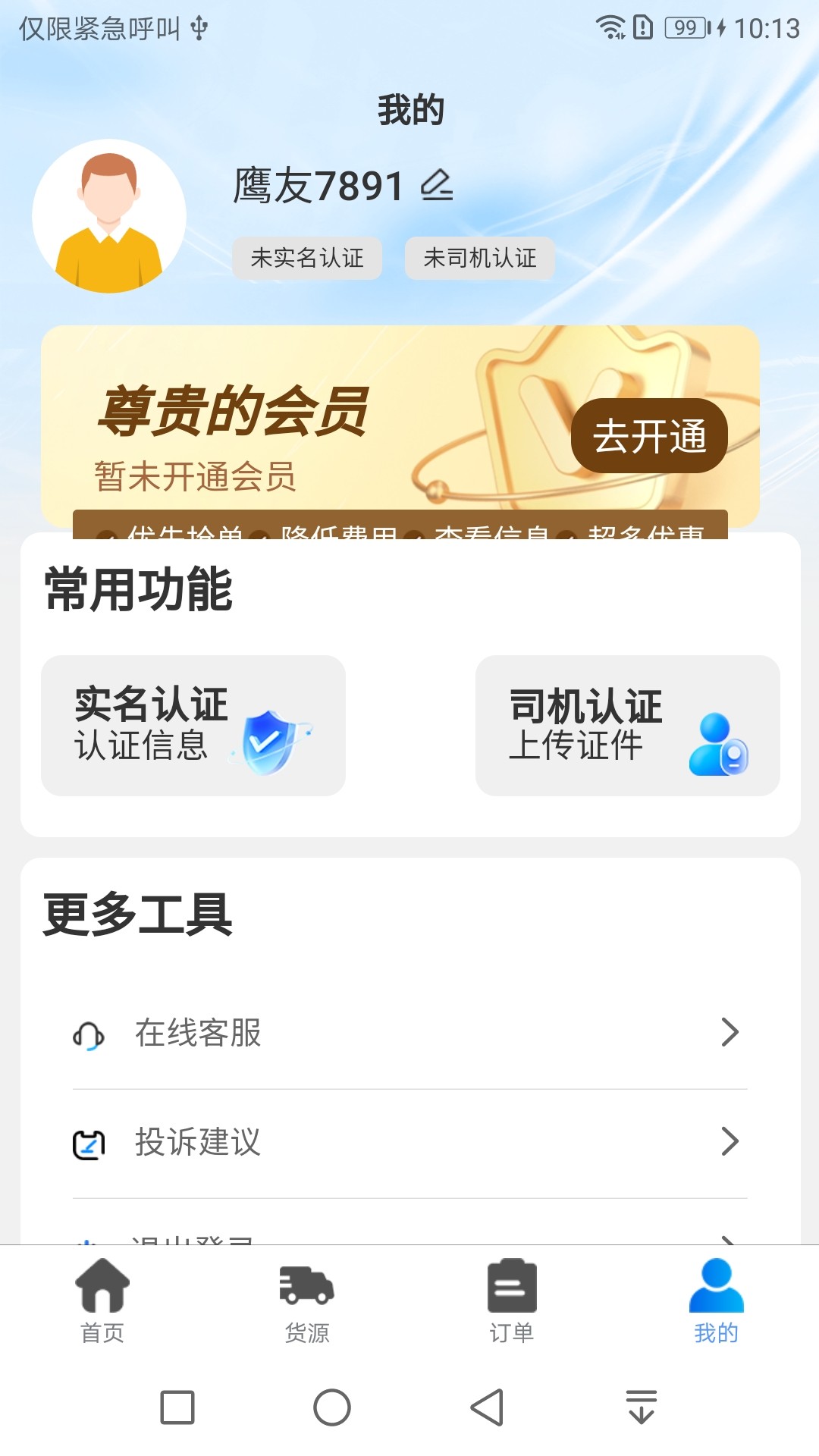This screenshot has height=1456, width=819.
Task: Switch to the 货源 tab
Action: [307, 1300]
